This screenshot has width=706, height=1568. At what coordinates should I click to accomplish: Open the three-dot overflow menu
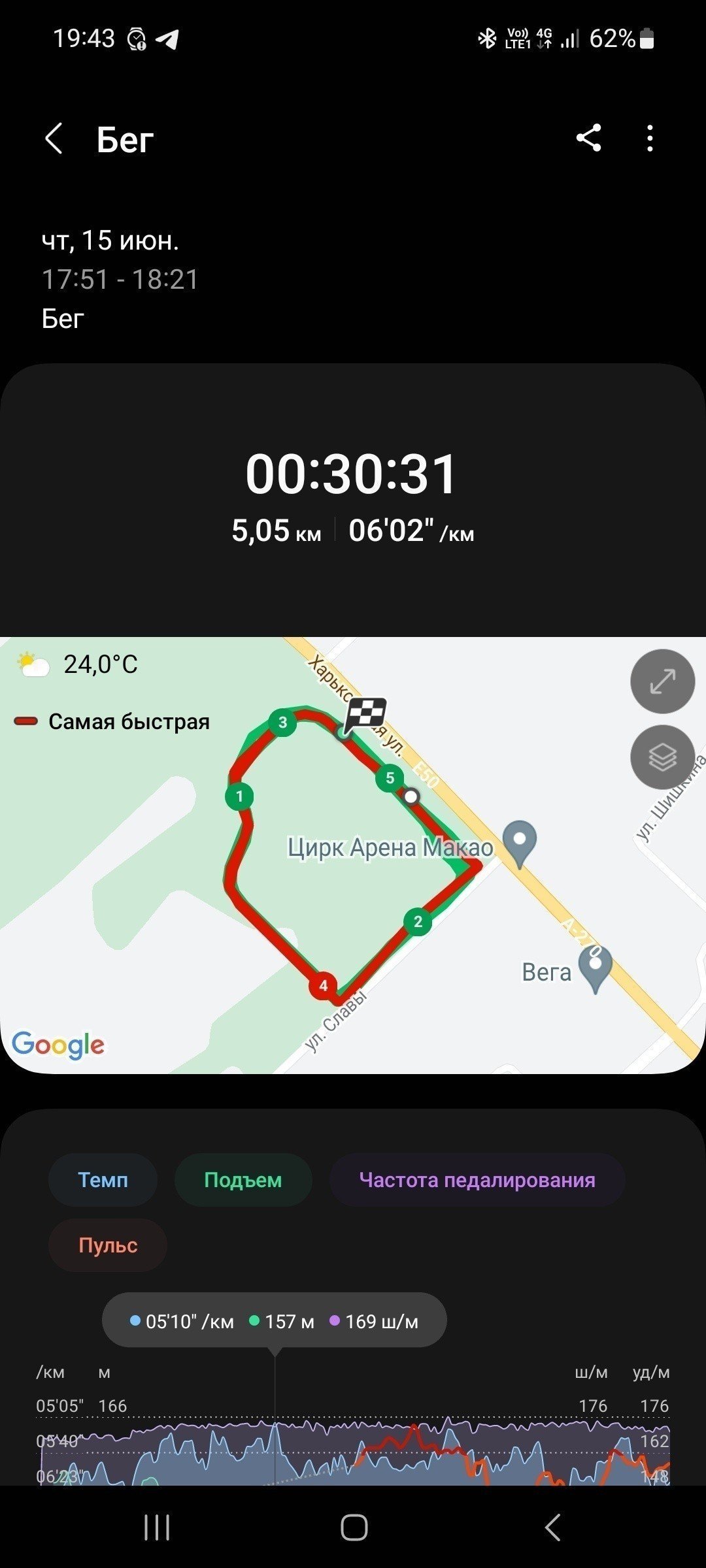point(649,139)
